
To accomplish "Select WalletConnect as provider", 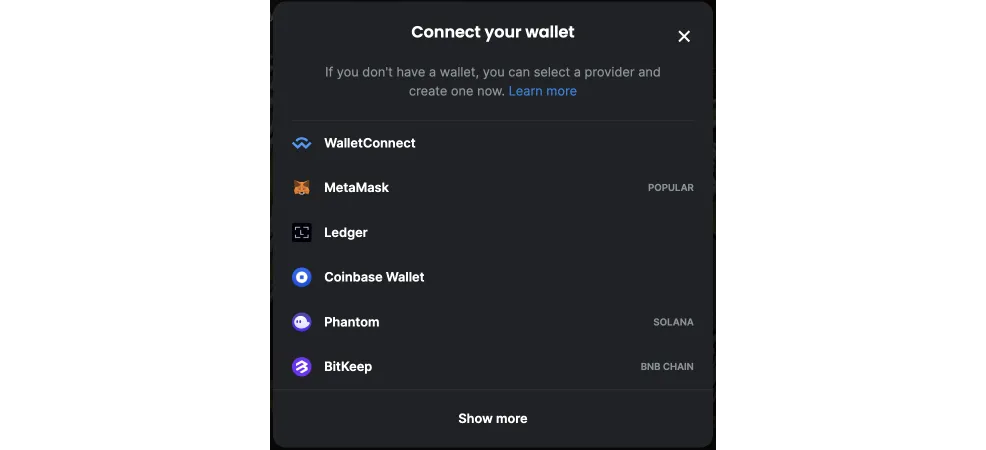I will 369,143.
